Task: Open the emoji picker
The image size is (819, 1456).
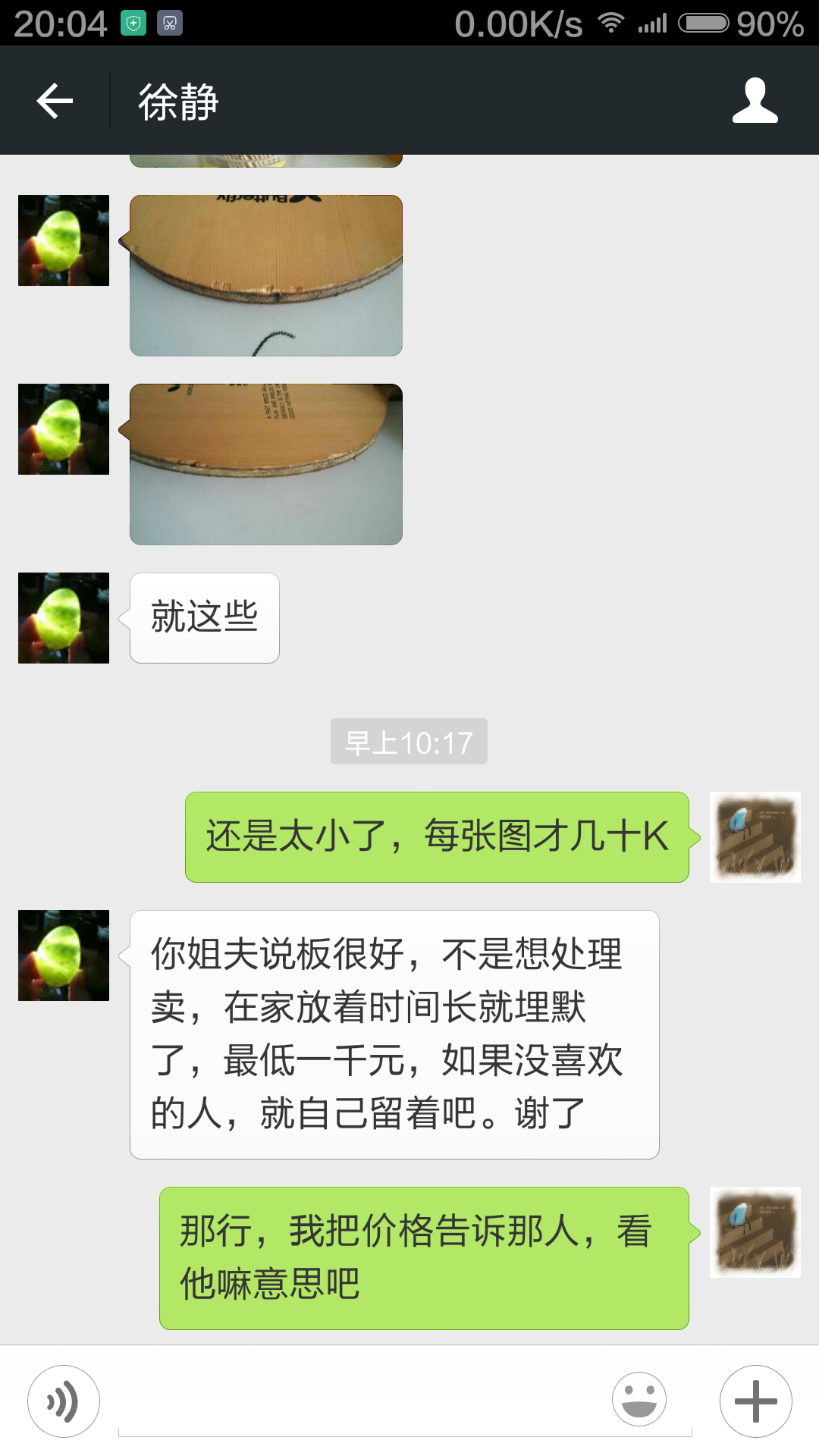Action: coord(639,1400)
